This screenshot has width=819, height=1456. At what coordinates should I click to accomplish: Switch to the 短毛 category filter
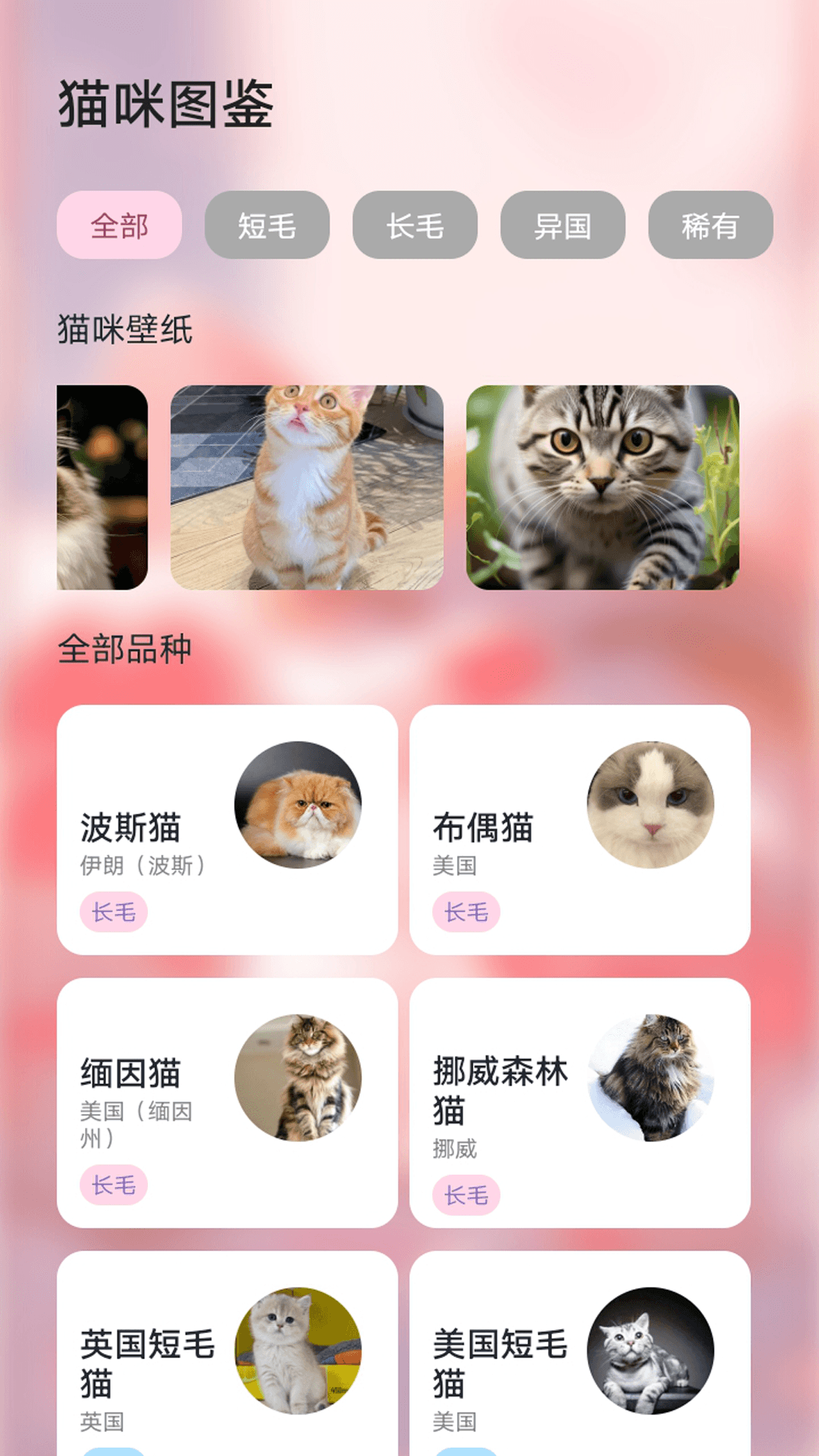pos(267,225)
